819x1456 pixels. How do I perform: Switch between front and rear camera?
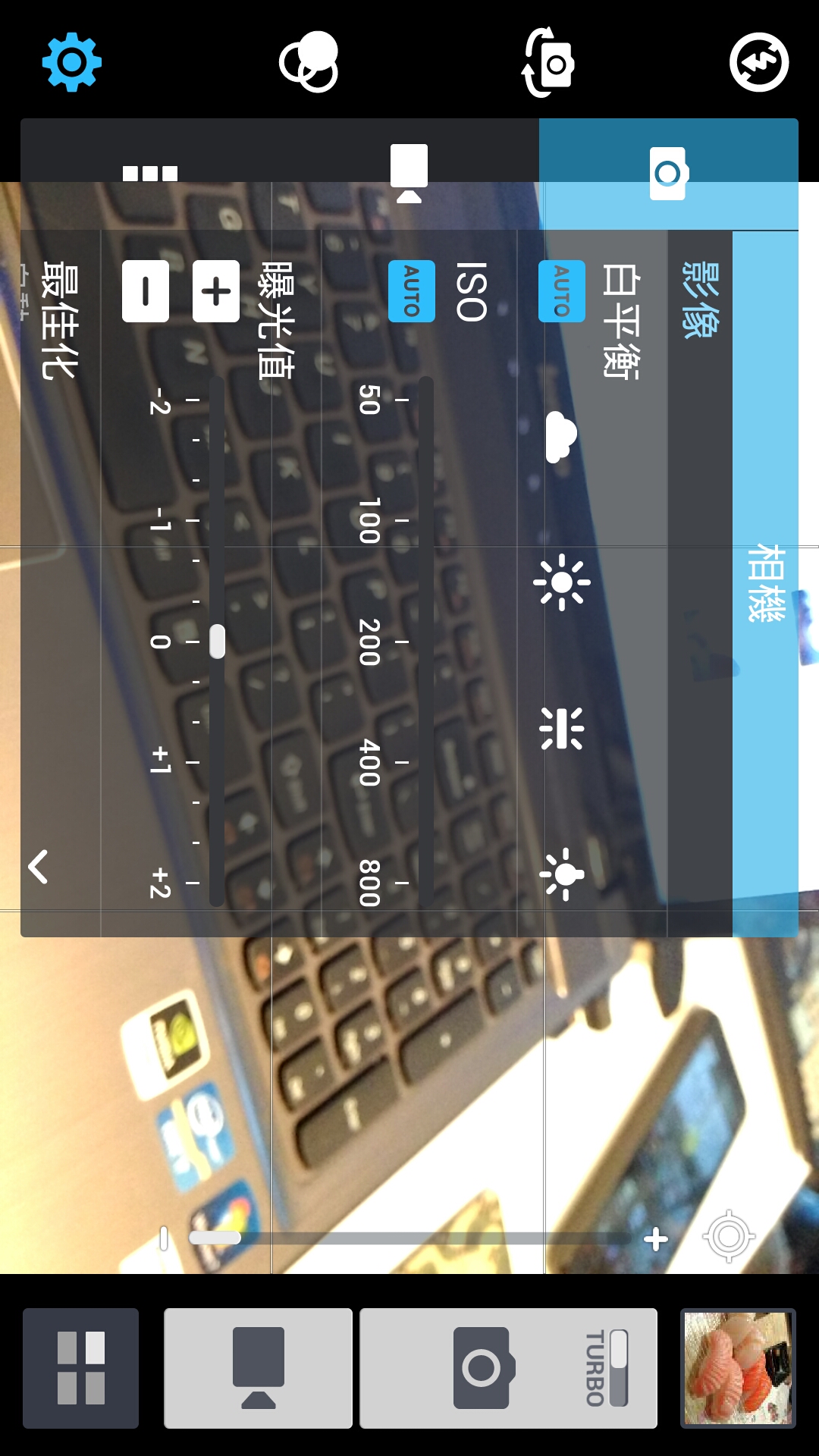coord(548,64)
